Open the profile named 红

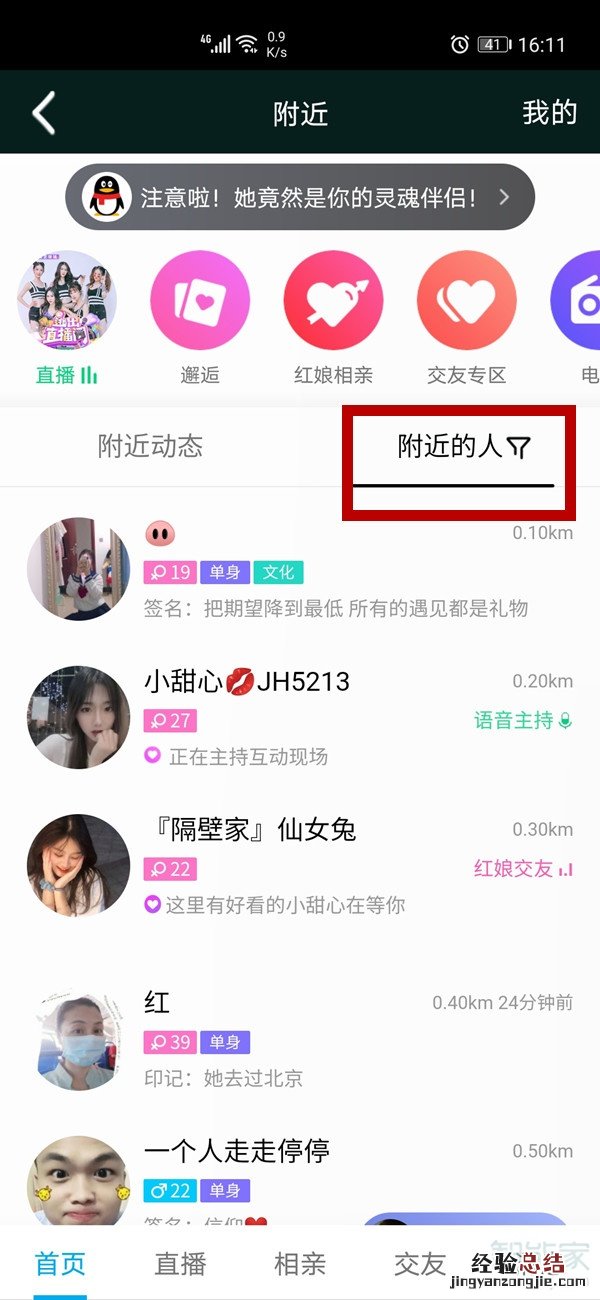coord(300,1040)
